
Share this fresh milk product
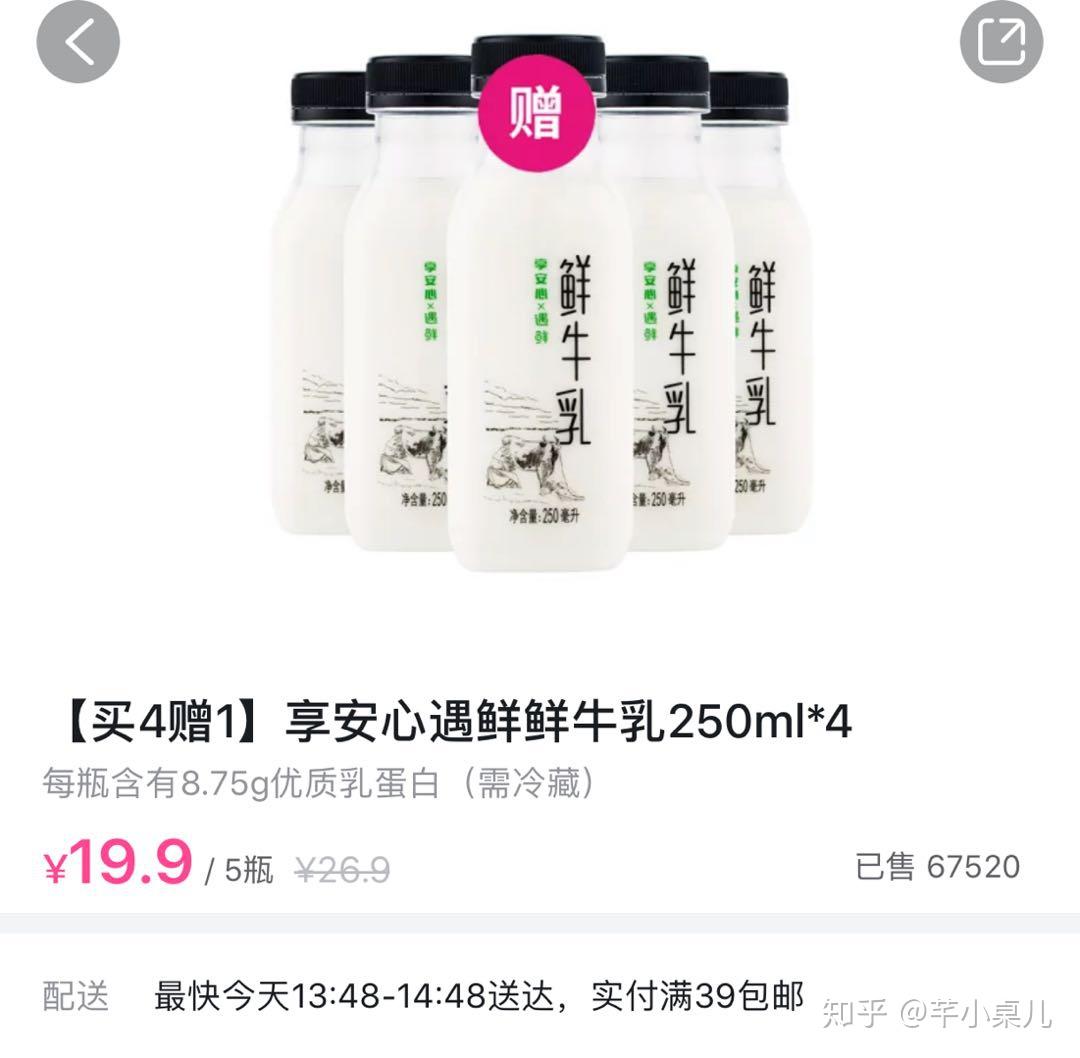(1001, 42)
